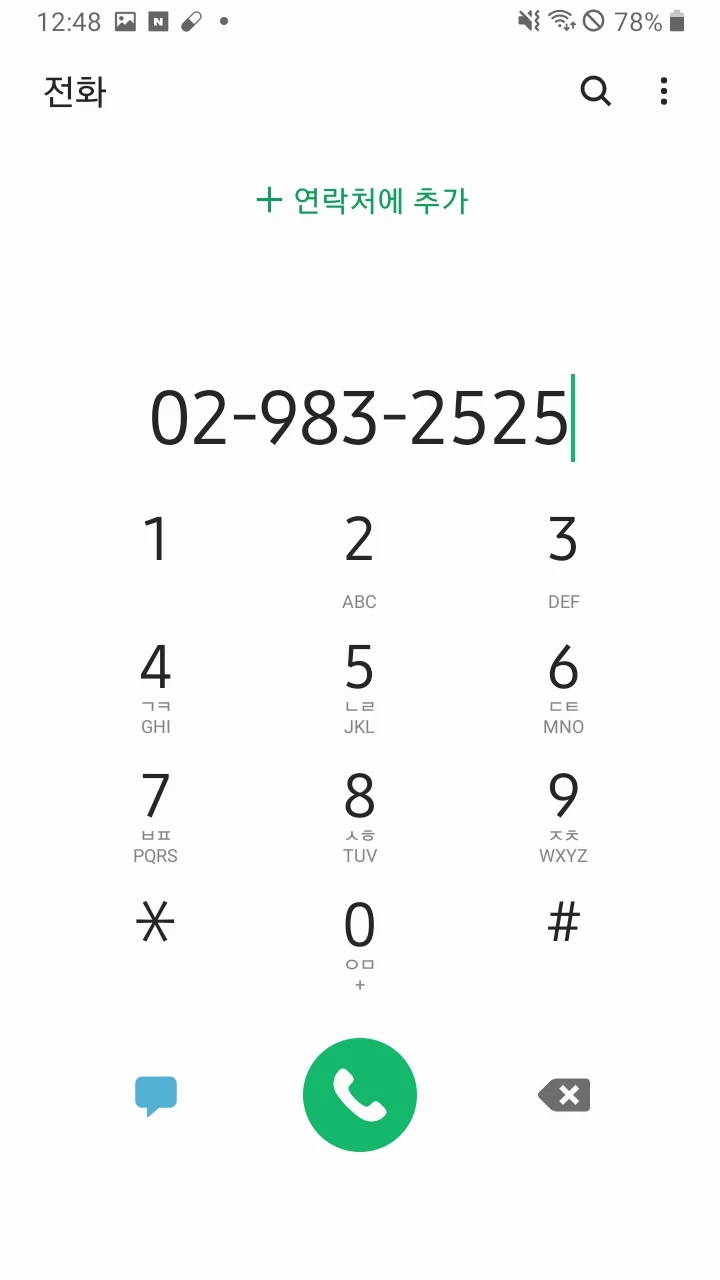Screen dimensions: 720x1280
Task: Tap the entered number 02-983-2525 field
Action: click(360, 418)
